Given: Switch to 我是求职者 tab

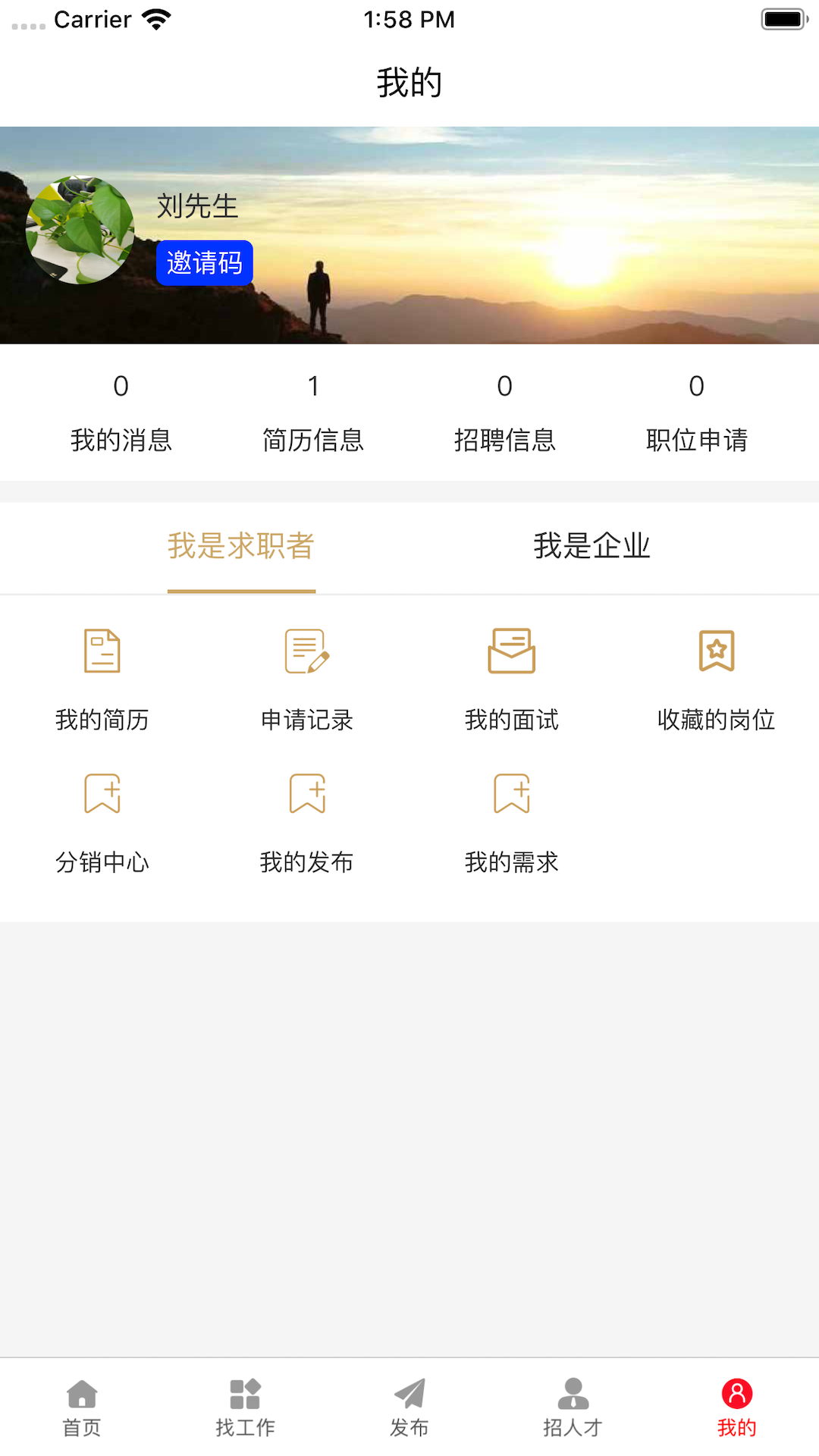Looking at the screenshot, I should click(x=241, y=546).
